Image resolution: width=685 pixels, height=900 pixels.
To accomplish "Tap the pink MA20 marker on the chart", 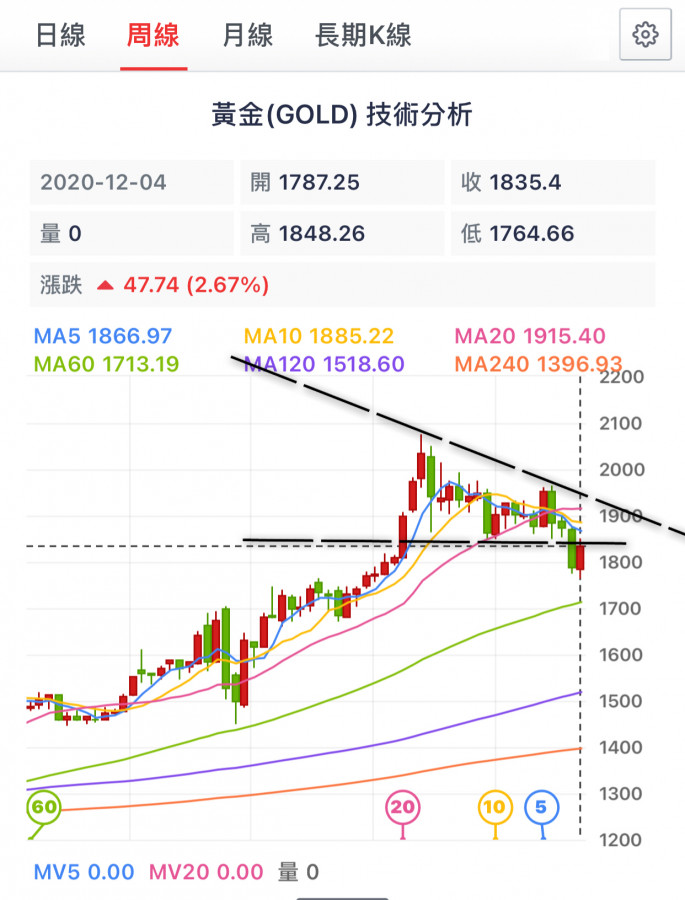I will coord(403,806).
